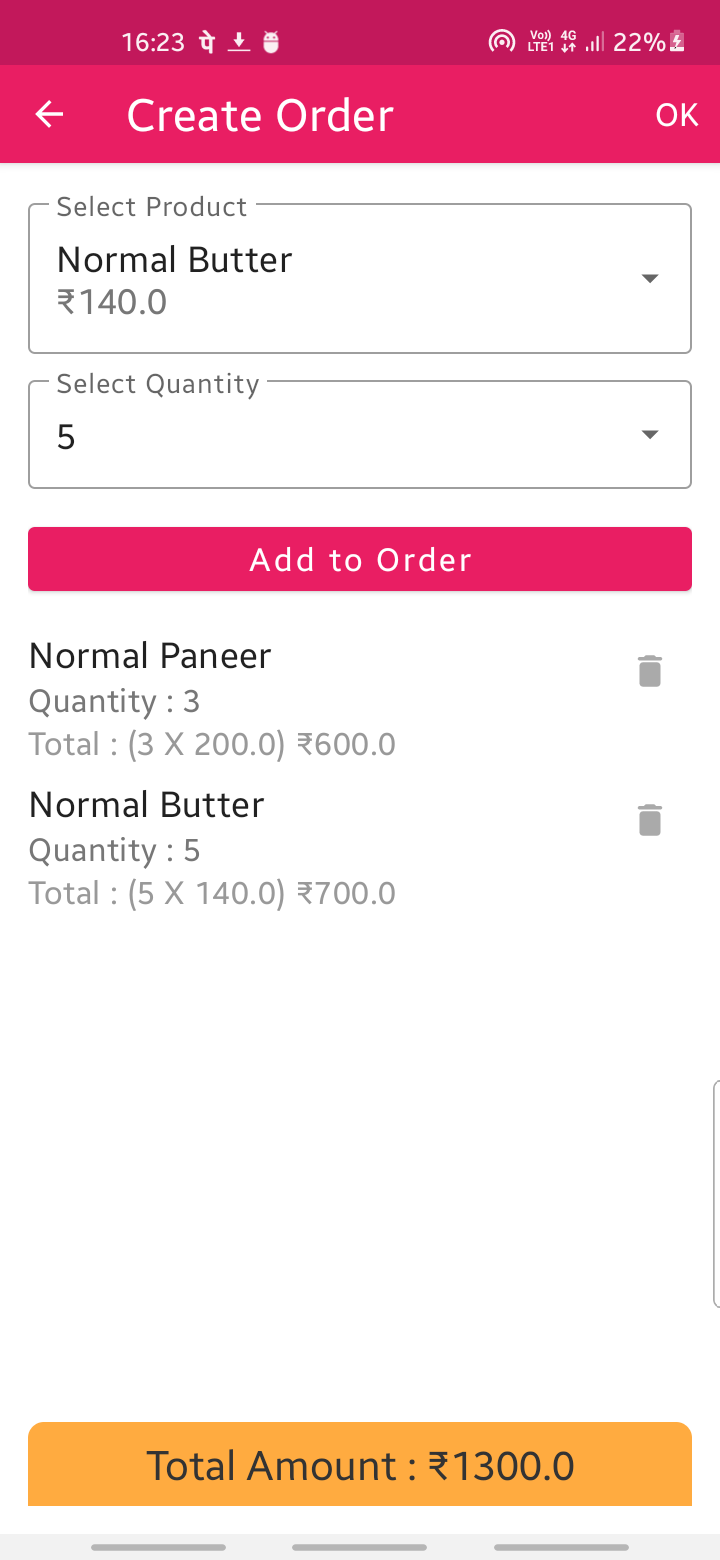Tap the Total Amount ₹1300.0 banner
The height and width of the screenshot is (1560, 720).
coord(360,1463)
